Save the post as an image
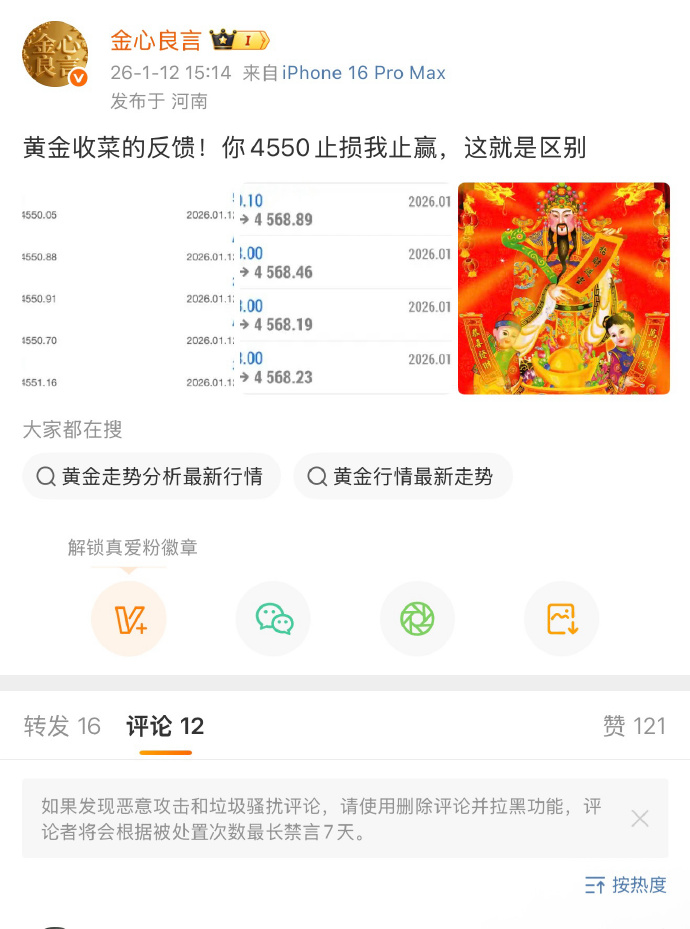 pos(561,619)
